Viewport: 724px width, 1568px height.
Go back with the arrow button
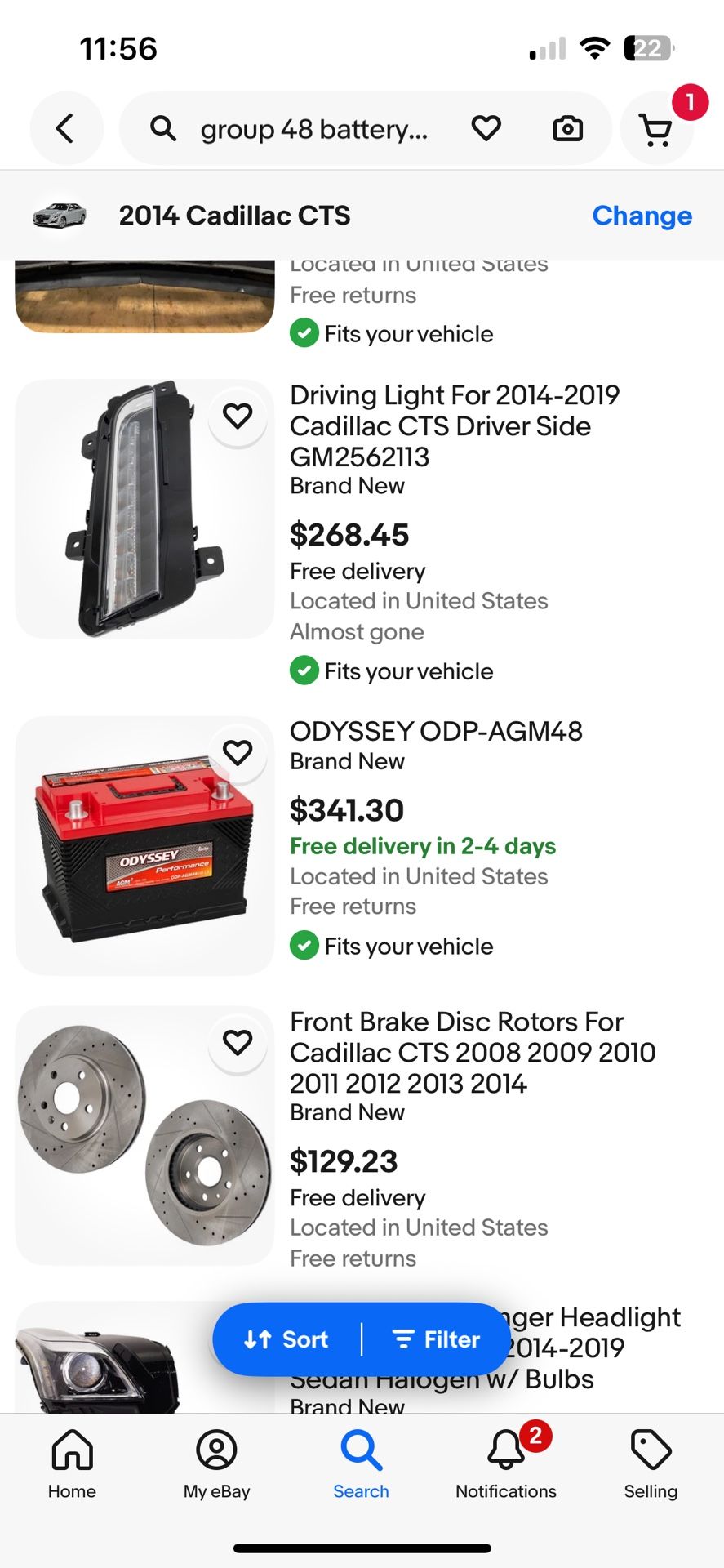(65, 129)
